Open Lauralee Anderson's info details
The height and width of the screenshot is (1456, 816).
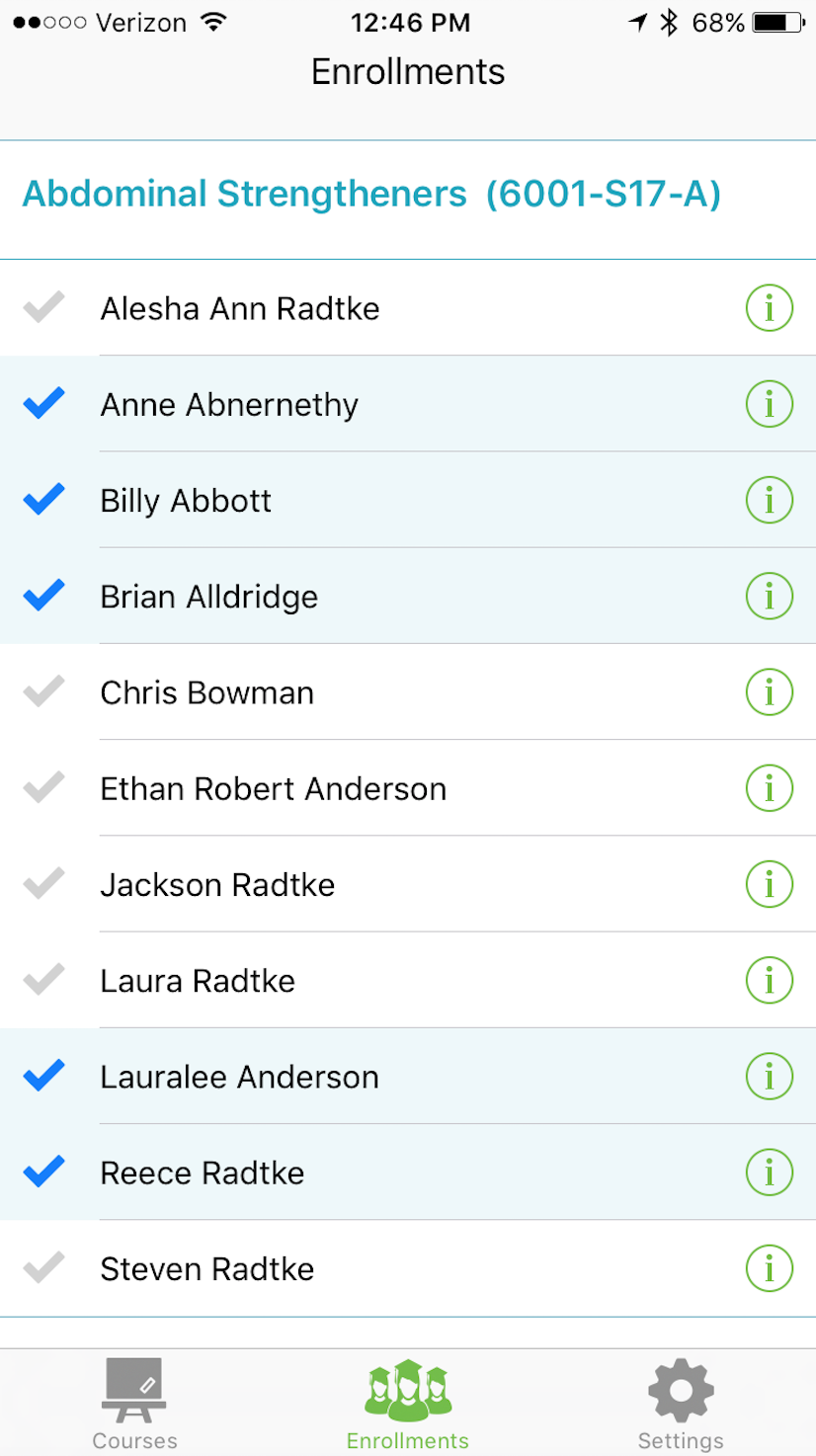point(769,1076)
